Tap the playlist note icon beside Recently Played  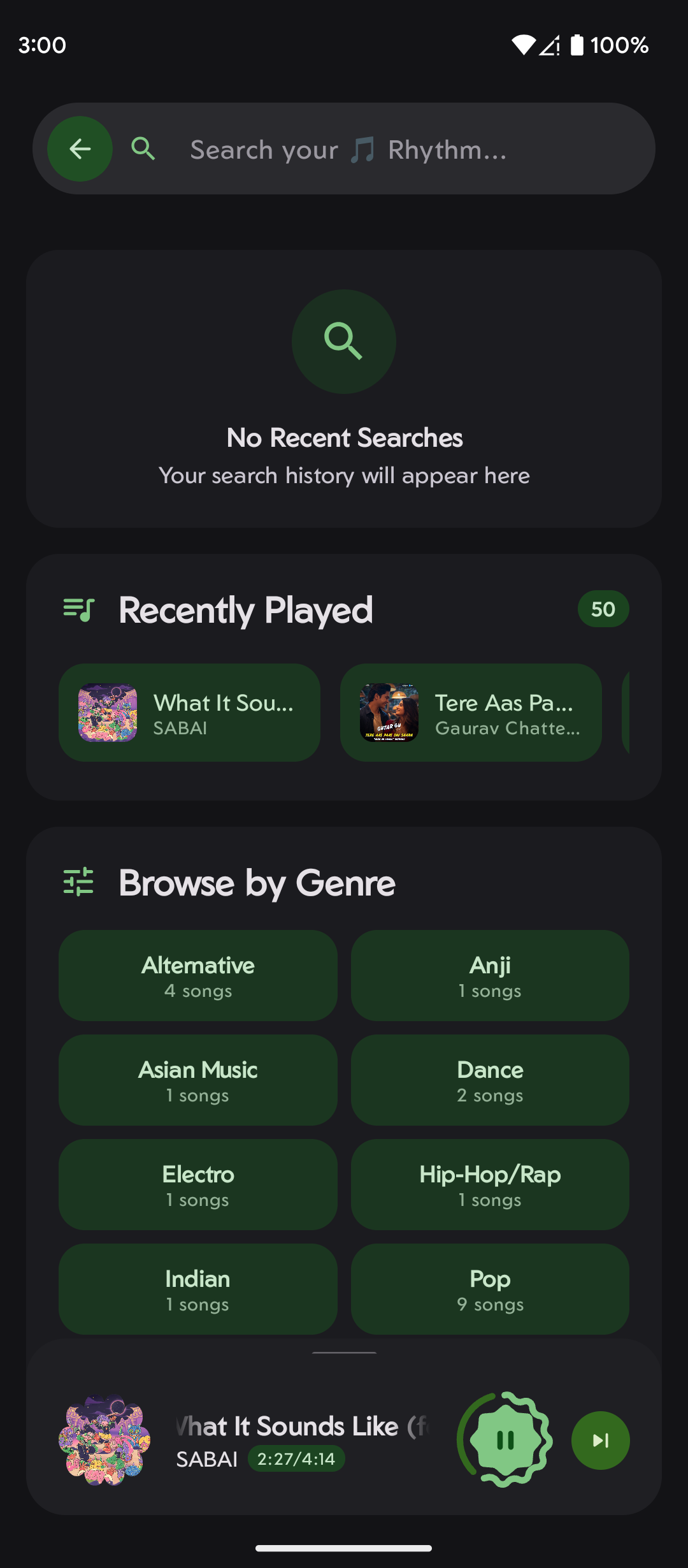point(78,609)
